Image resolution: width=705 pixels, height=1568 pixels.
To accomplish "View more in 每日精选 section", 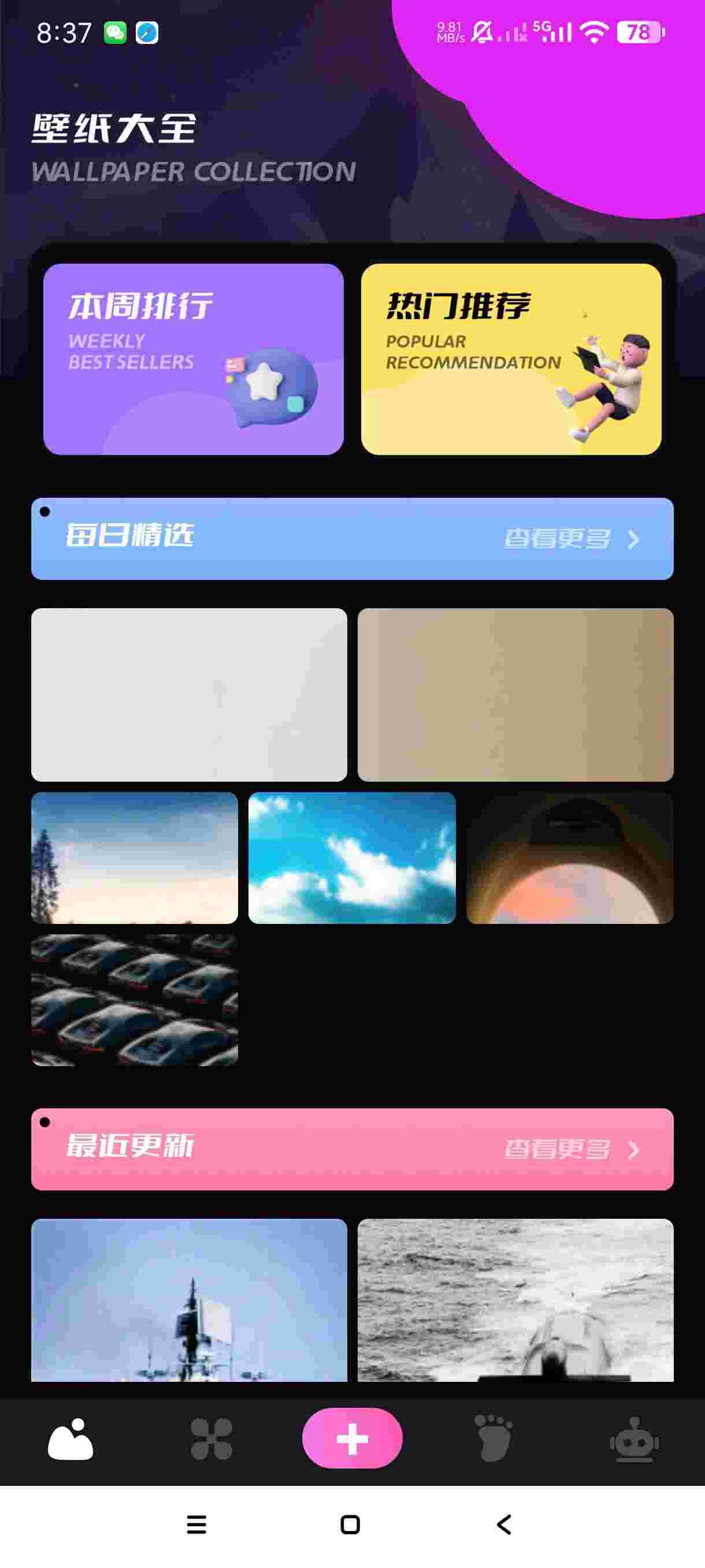I will coord(570,539).
